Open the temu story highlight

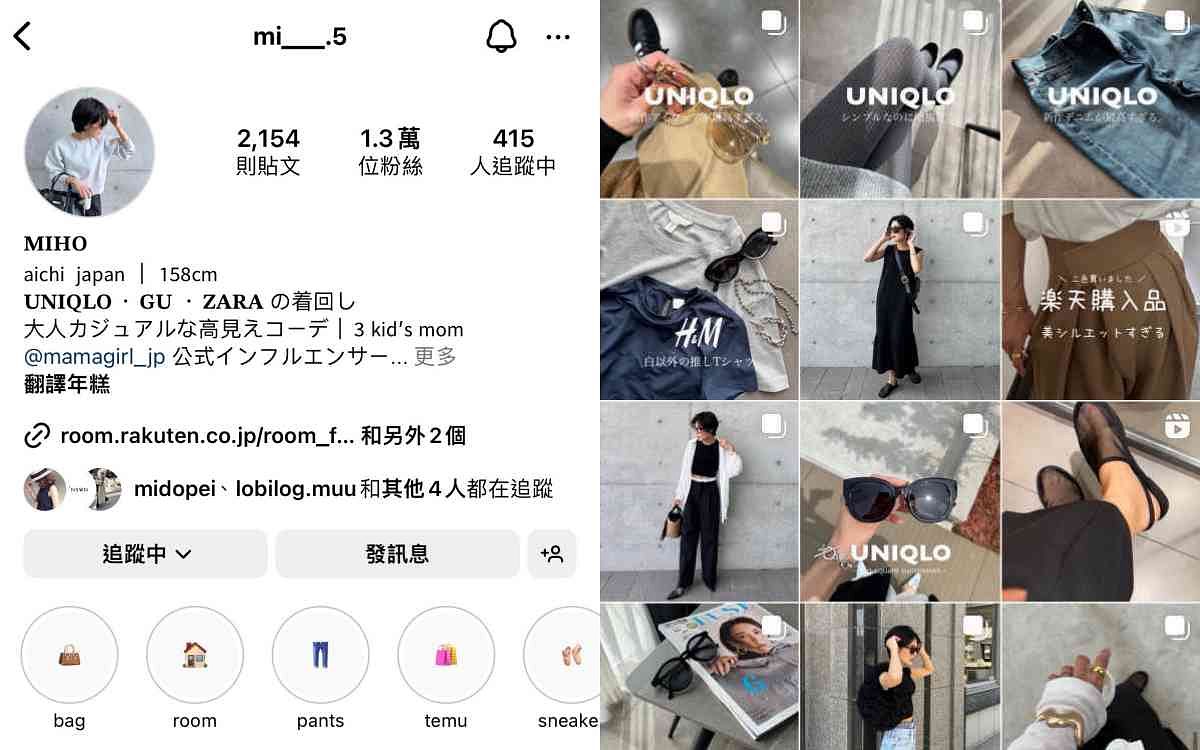446,655
